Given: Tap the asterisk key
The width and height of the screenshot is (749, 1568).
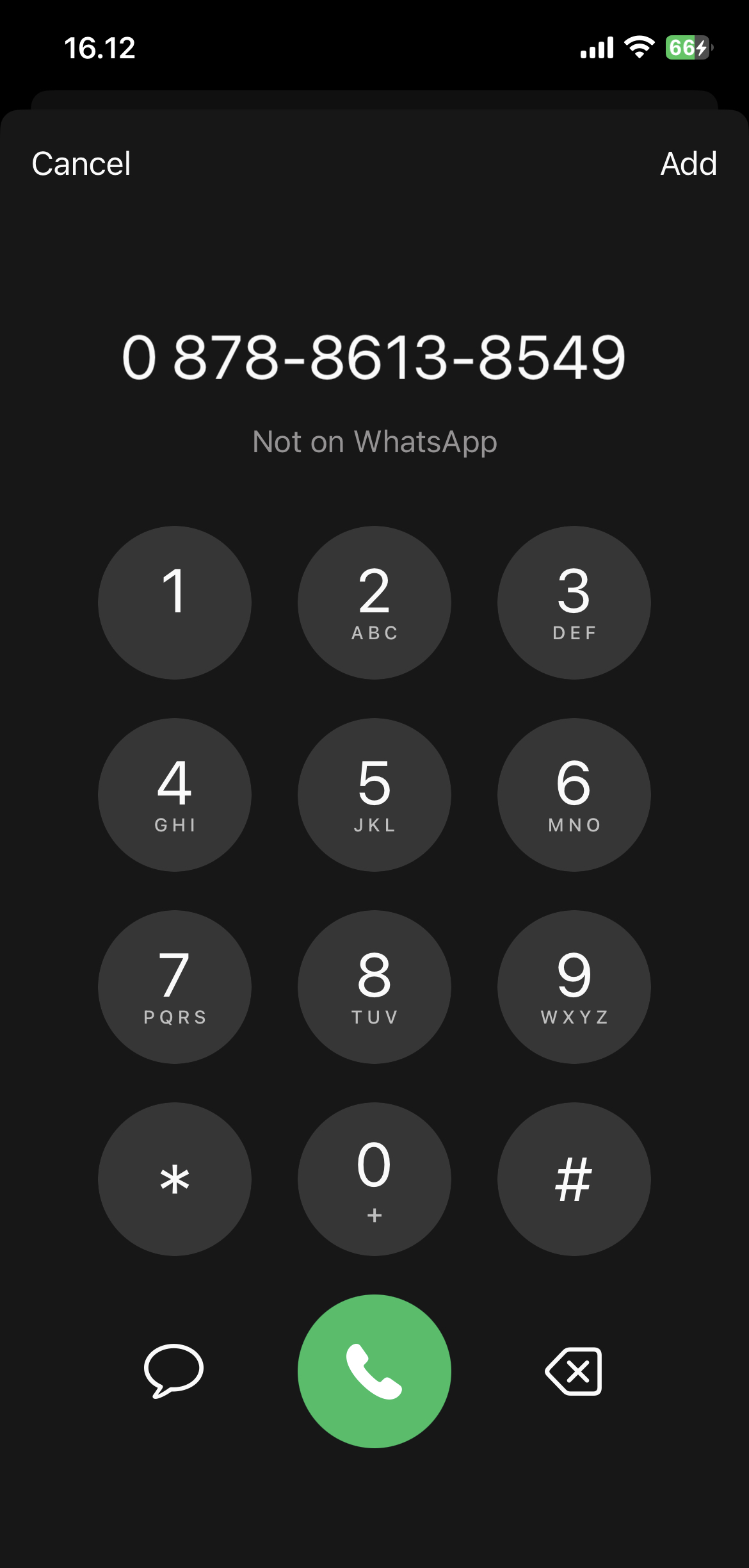Looking at the screenshot, I should tap(175, 1179).
